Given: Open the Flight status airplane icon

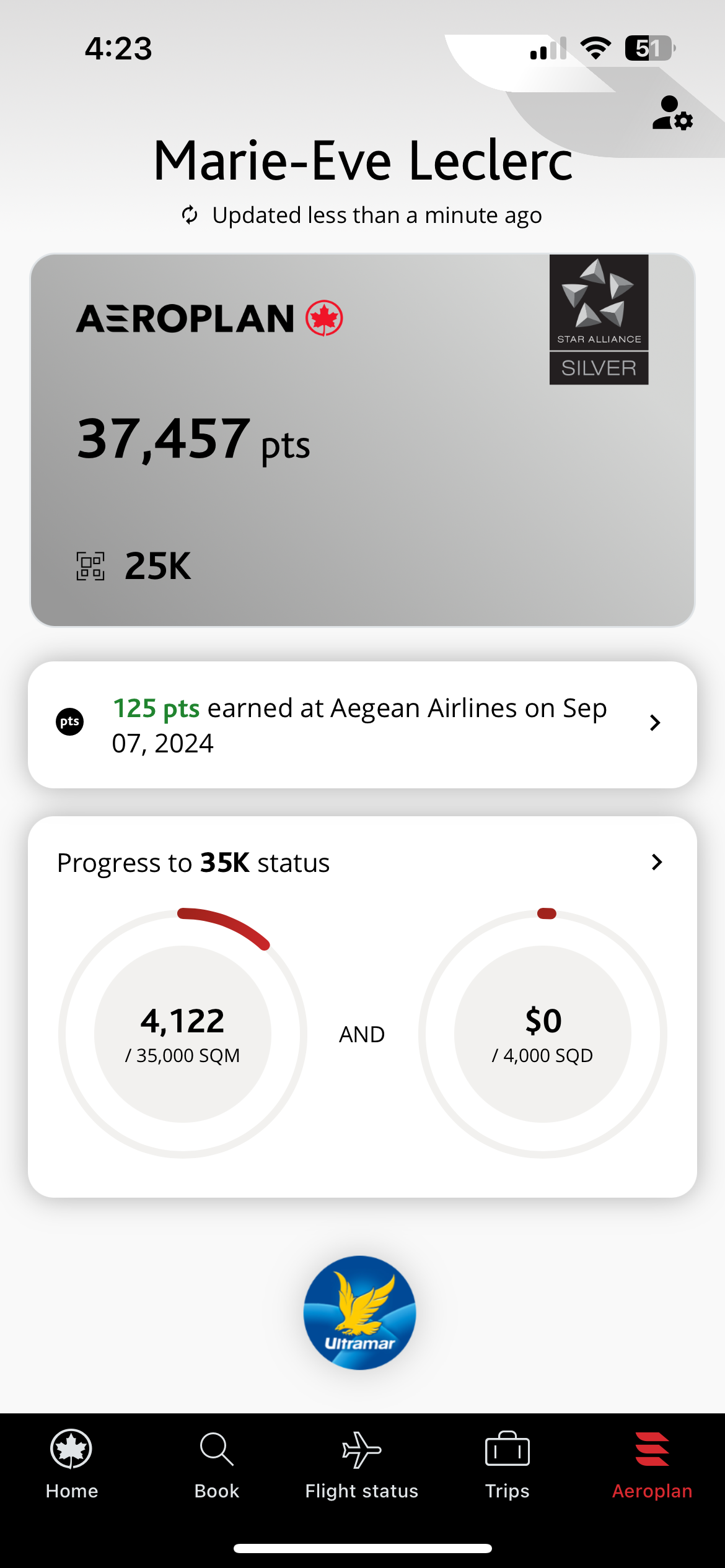Looking at the screenshot, I should pyautogui.click(x=361, y=1450).
